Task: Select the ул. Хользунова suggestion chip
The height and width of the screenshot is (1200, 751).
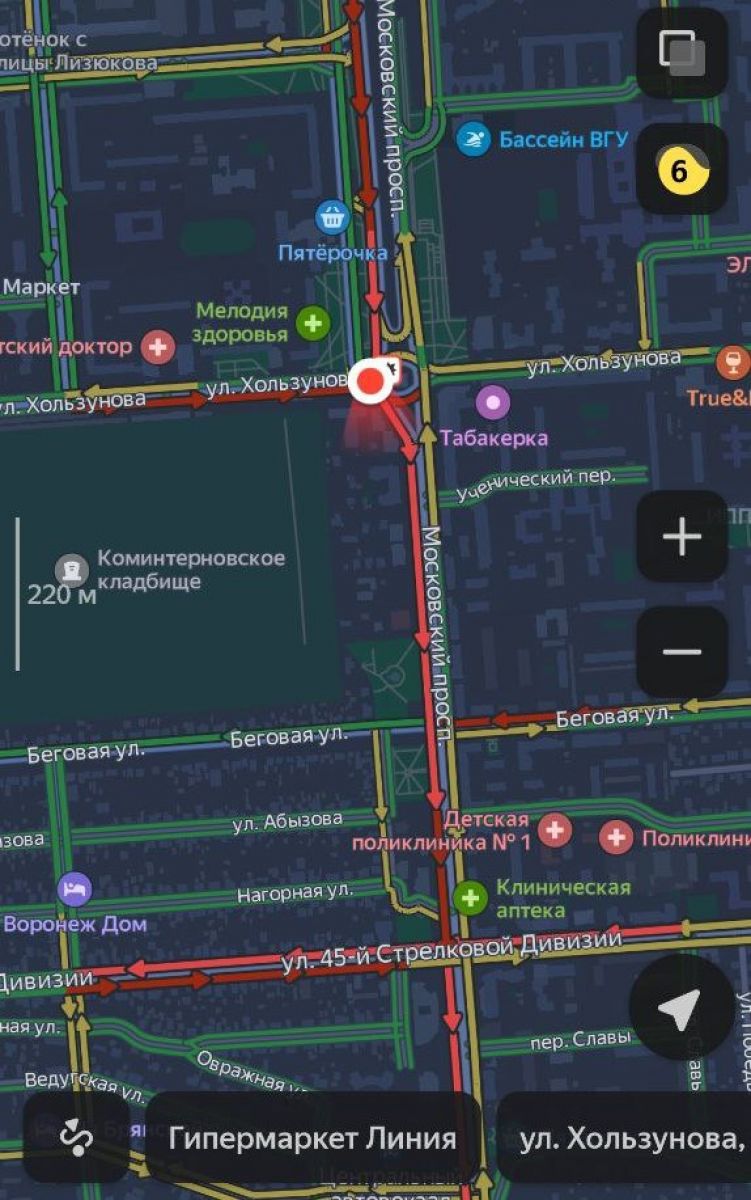Action: pyautogui.click(x=630, y=1138)
